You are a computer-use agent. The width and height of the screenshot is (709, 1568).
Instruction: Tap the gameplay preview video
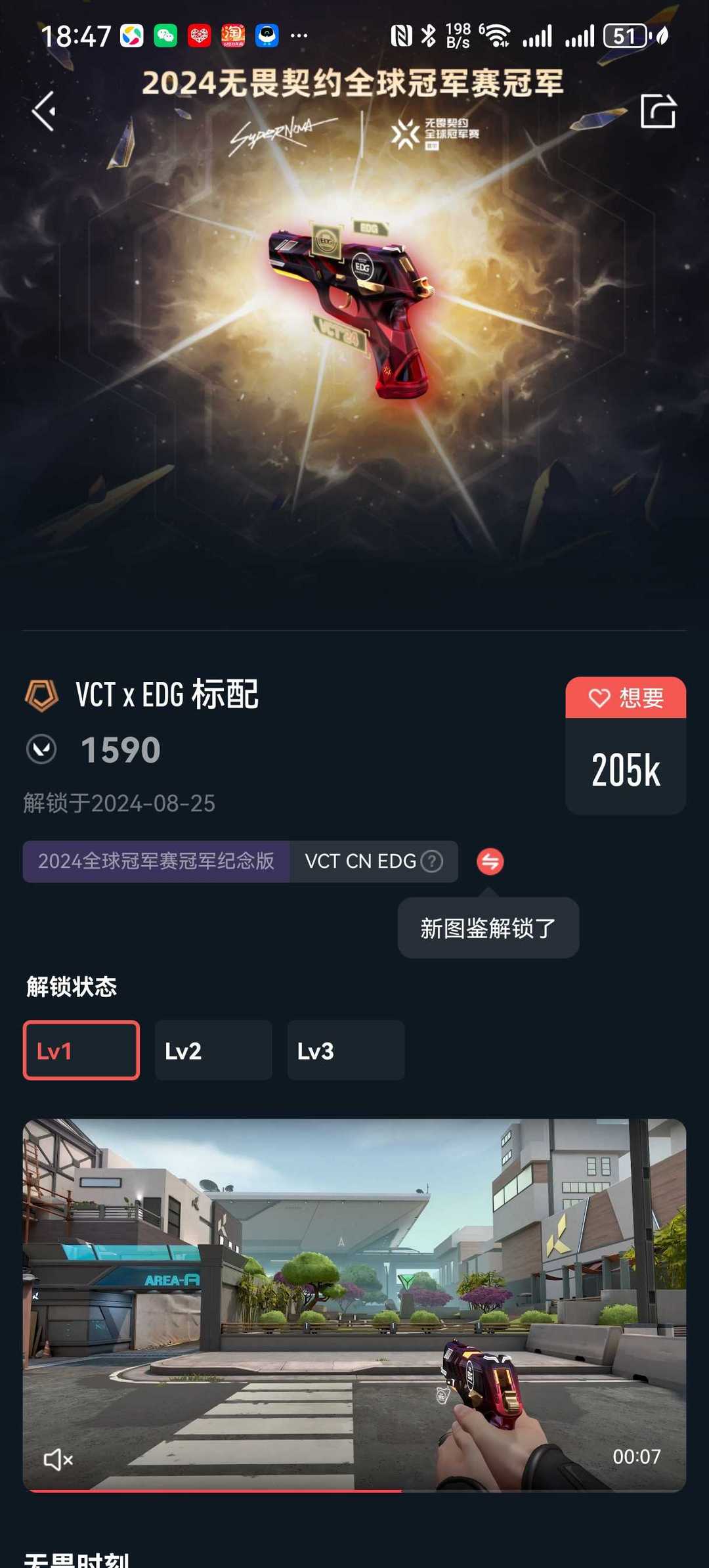coord(354,1305)
